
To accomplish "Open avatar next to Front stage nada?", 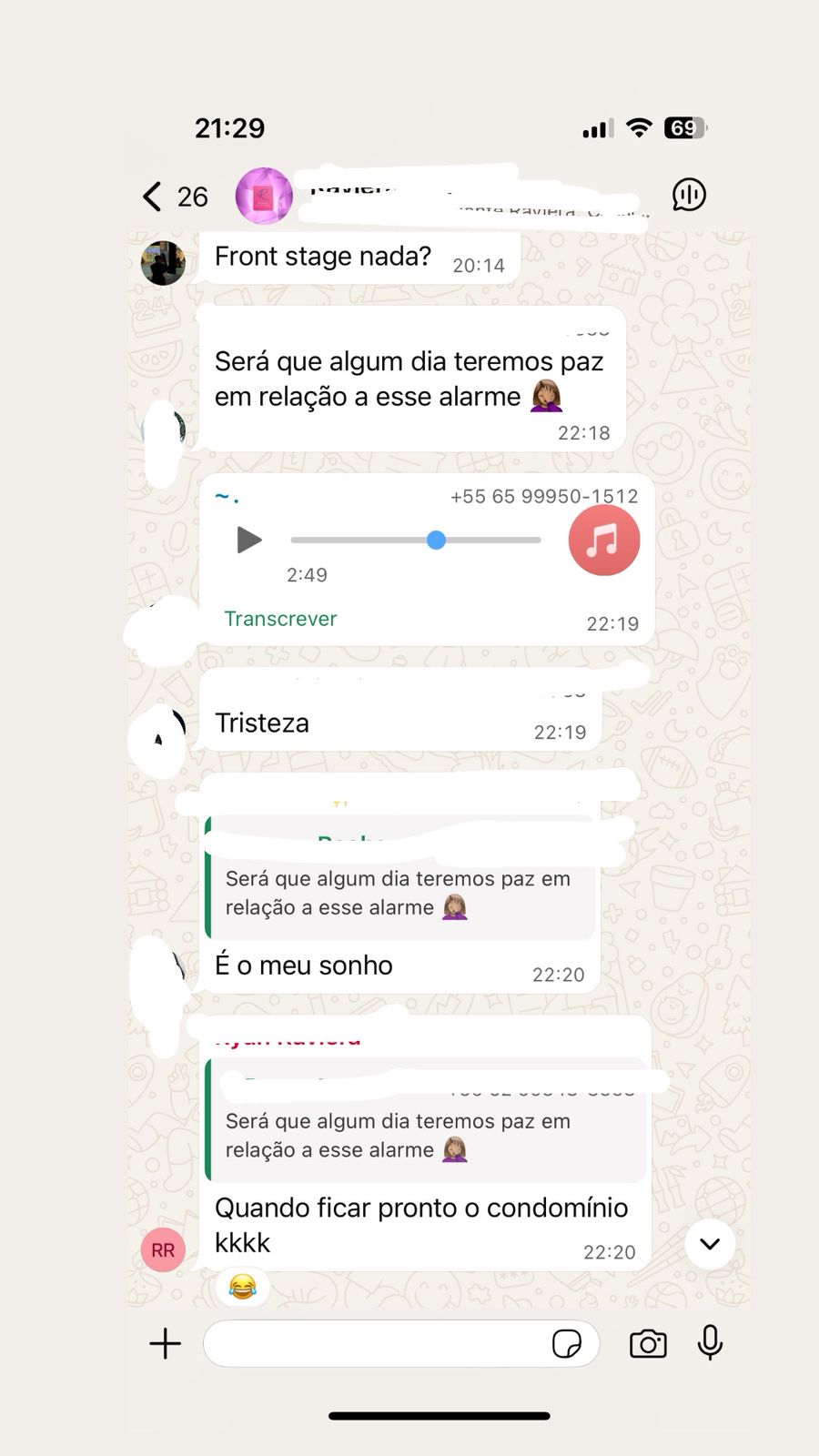I will coord(164,263).
